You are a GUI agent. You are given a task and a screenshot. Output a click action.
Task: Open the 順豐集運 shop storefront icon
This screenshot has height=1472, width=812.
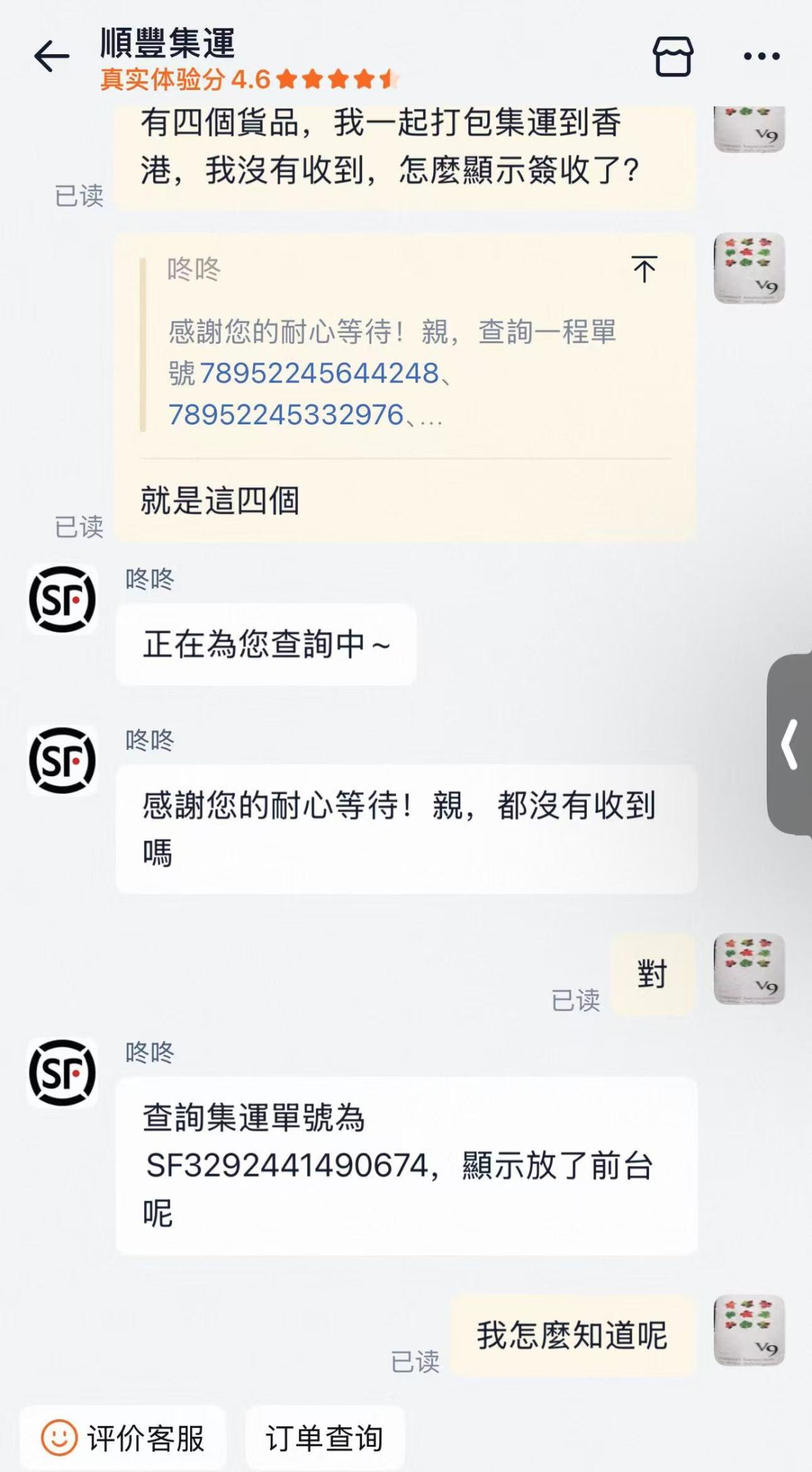(x=673, y=56)
